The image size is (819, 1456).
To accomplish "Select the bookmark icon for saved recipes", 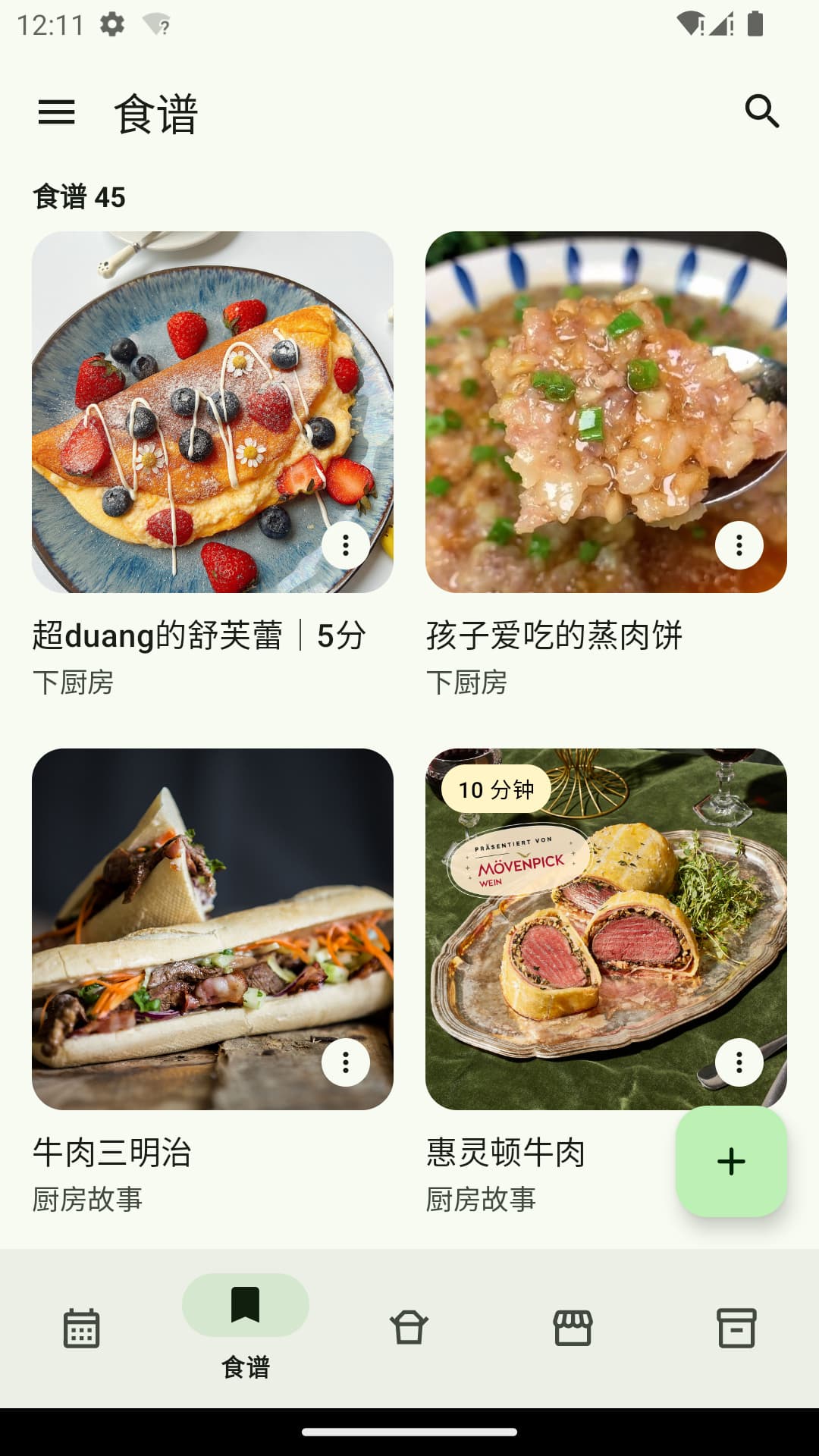I will click(x=246, y=1306).
